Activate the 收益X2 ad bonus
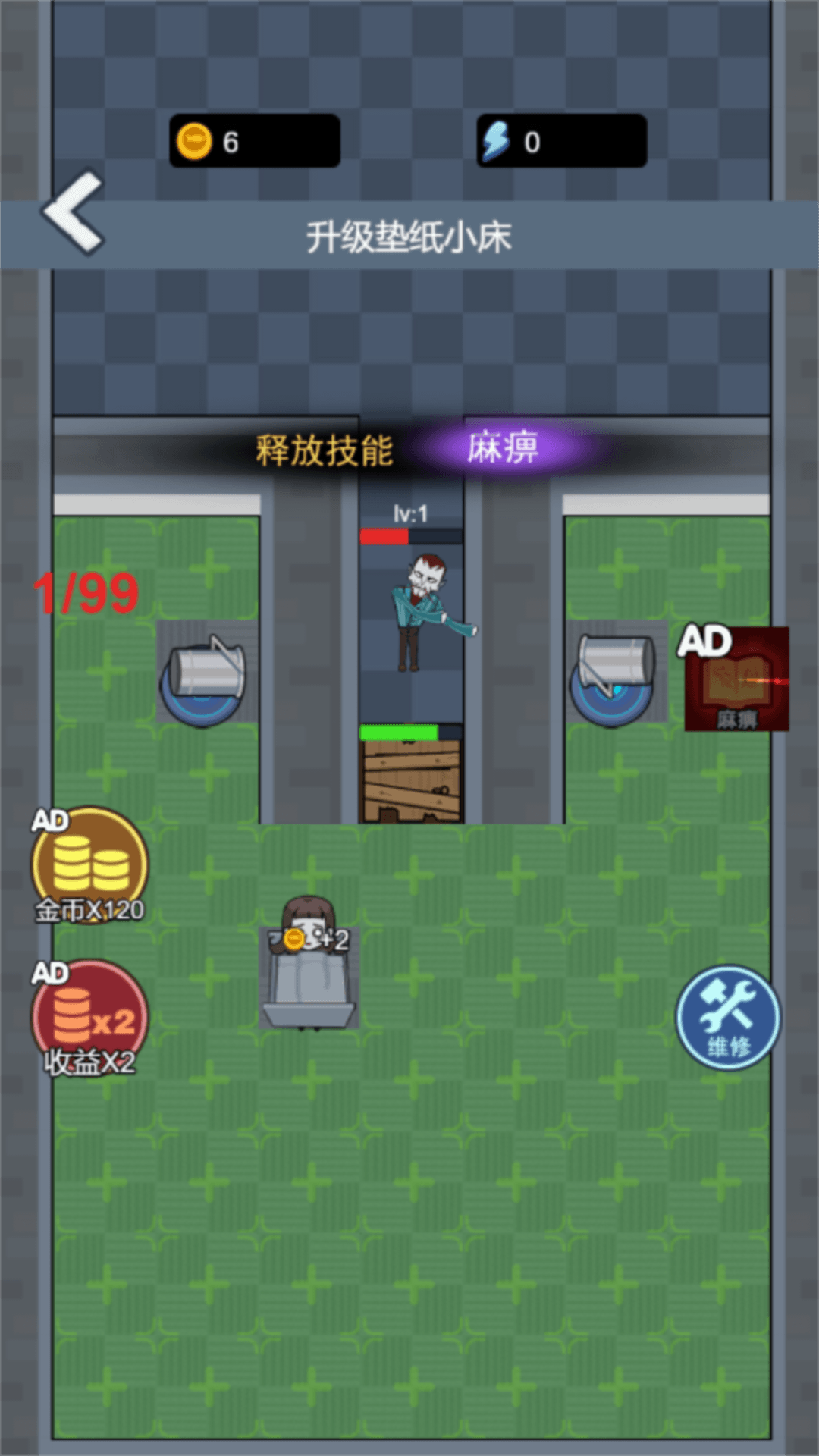Viewport: 819px width, 1456px height. coord(89,1018)
